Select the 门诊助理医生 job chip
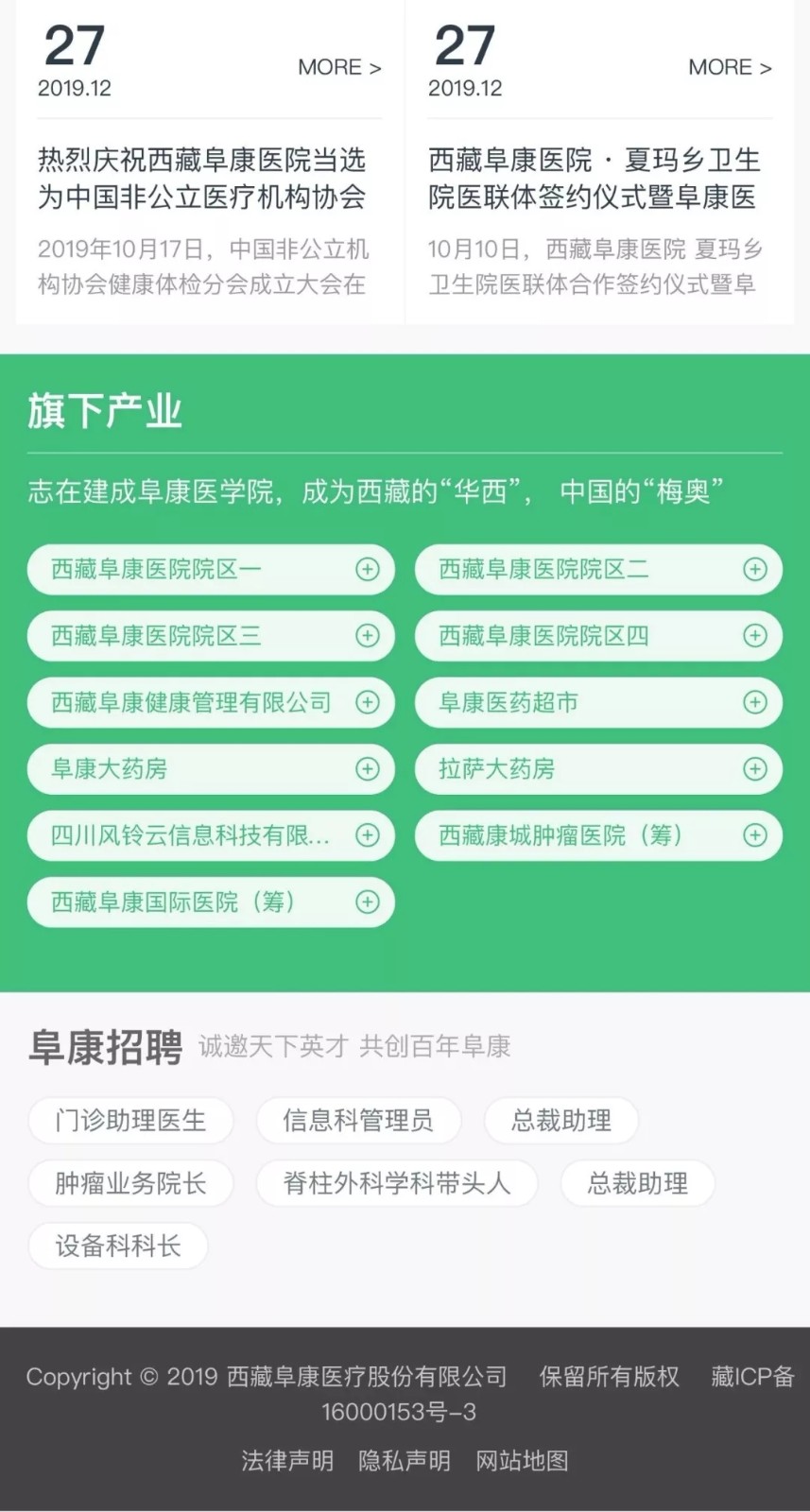This screenshot has width=810, height=1512. tap(130, 1121)
